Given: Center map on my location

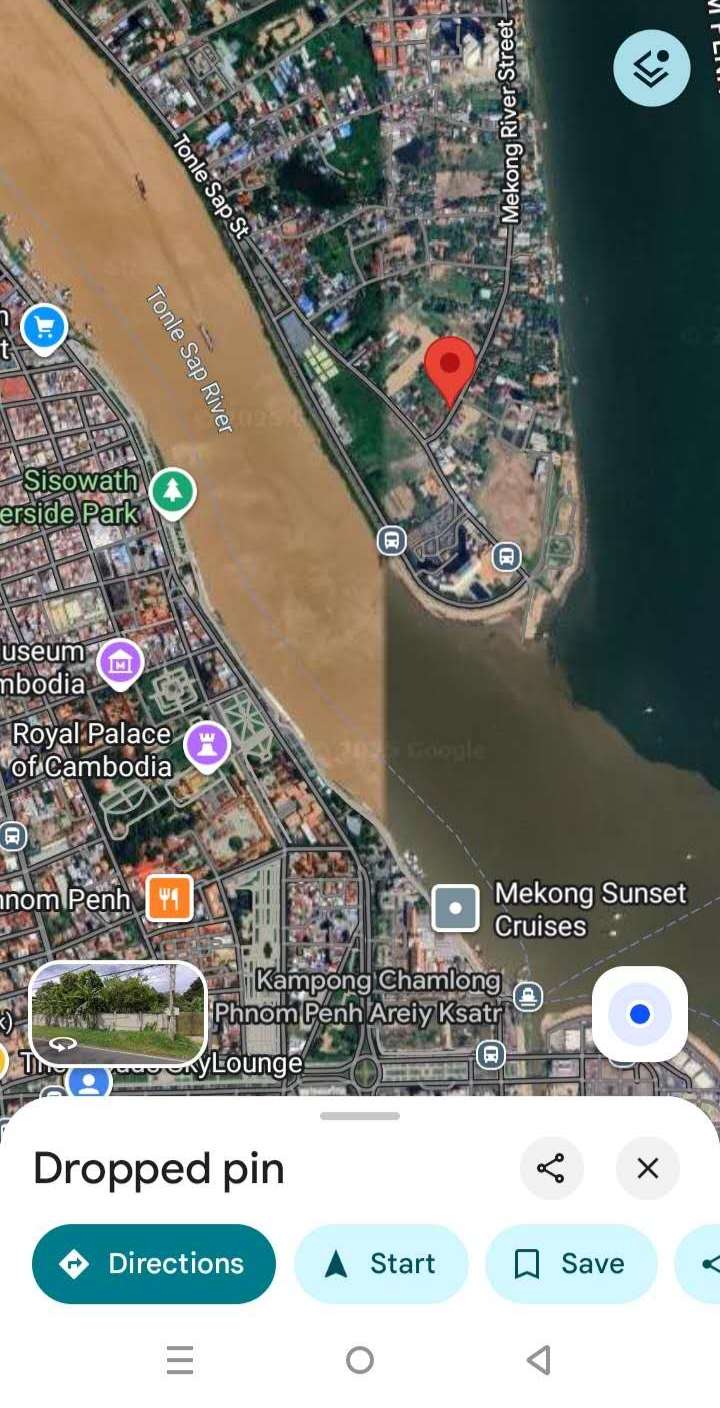Looking at the screenshot, I should pyautogui.click(x=640, y=1014).
